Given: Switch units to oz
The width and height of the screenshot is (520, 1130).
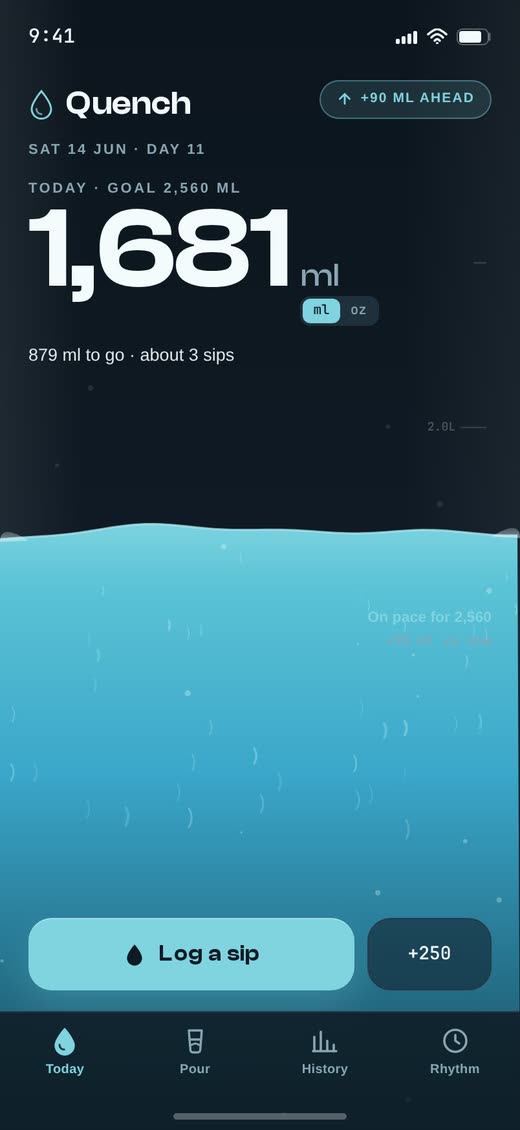Looking at the screenshot, I should 358,311.
